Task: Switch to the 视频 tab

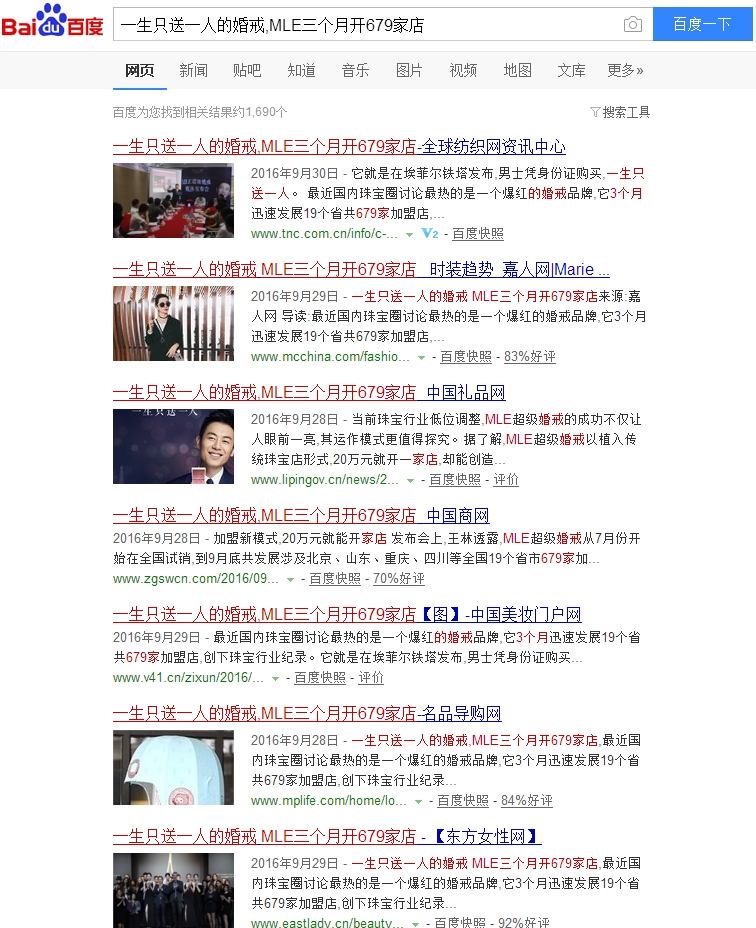Action: pyautogui.click(x=463, y=70)
